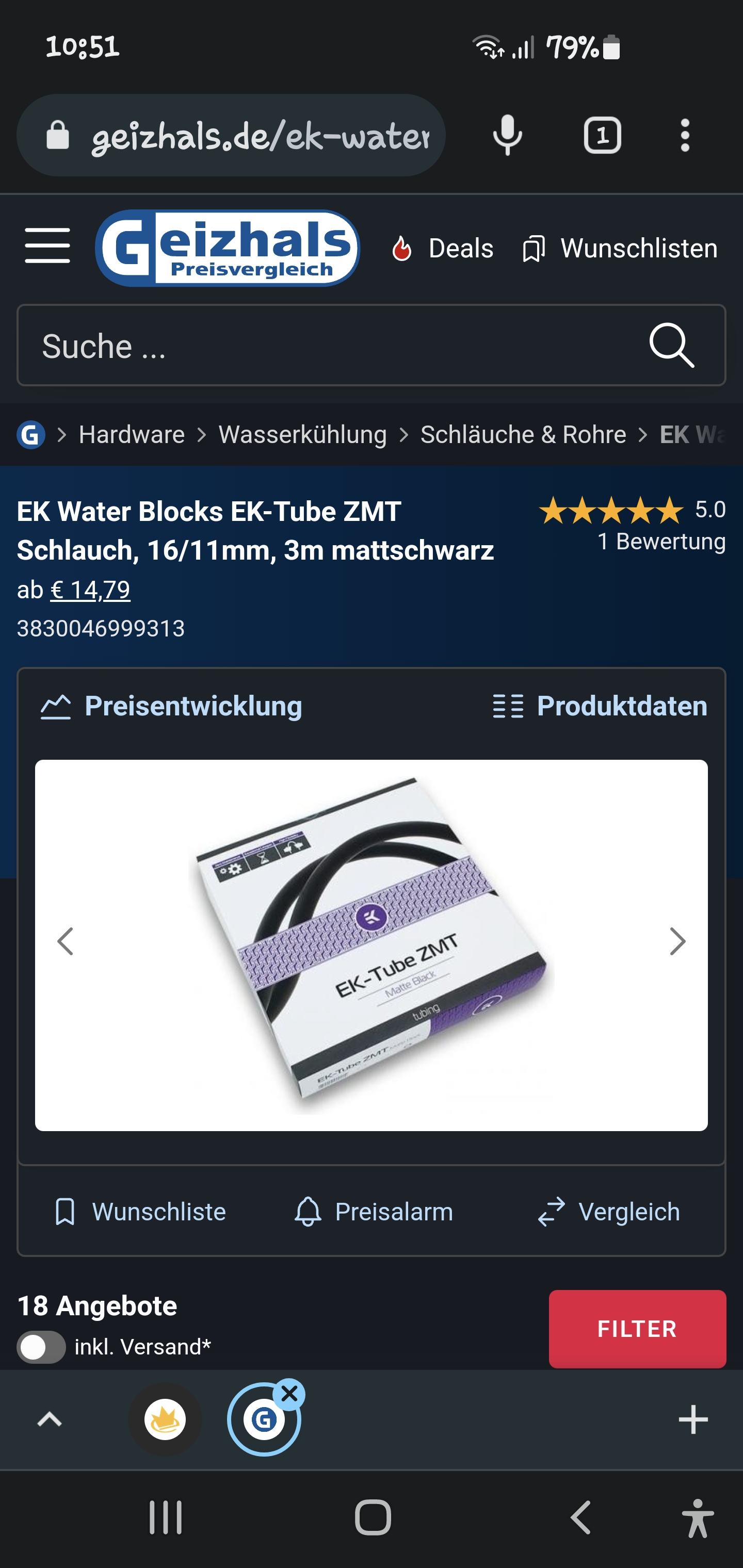Image resolution: width=743 pixels, height=1568 pixels.
Task: Open the Deals page
Action: point(443,248)
